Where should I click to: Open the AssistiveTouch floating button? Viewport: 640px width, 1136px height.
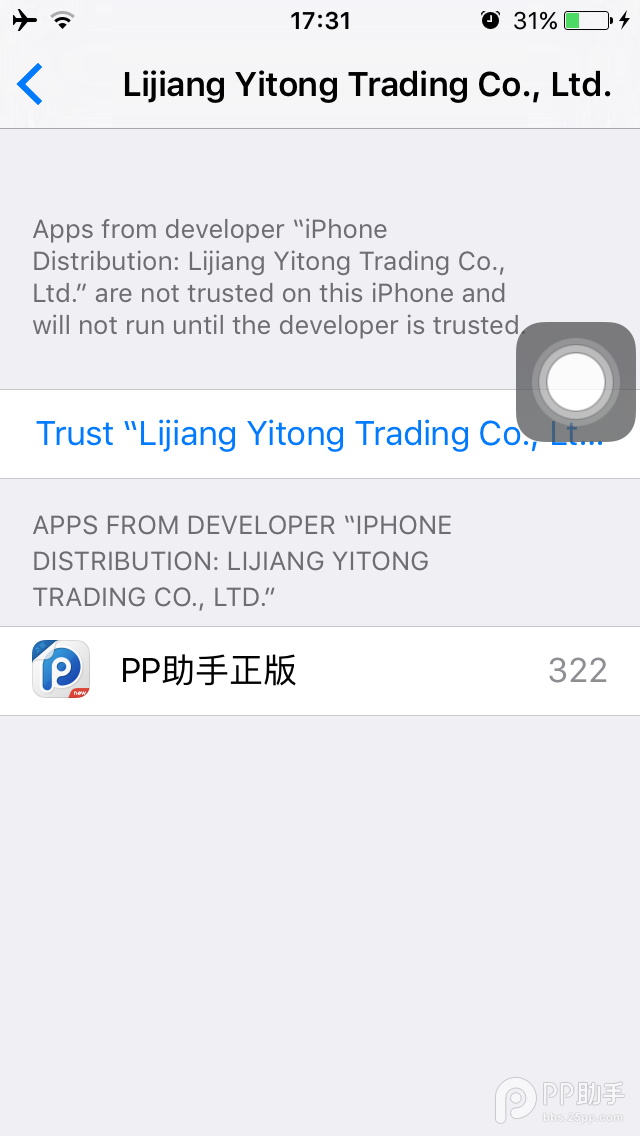575,382
